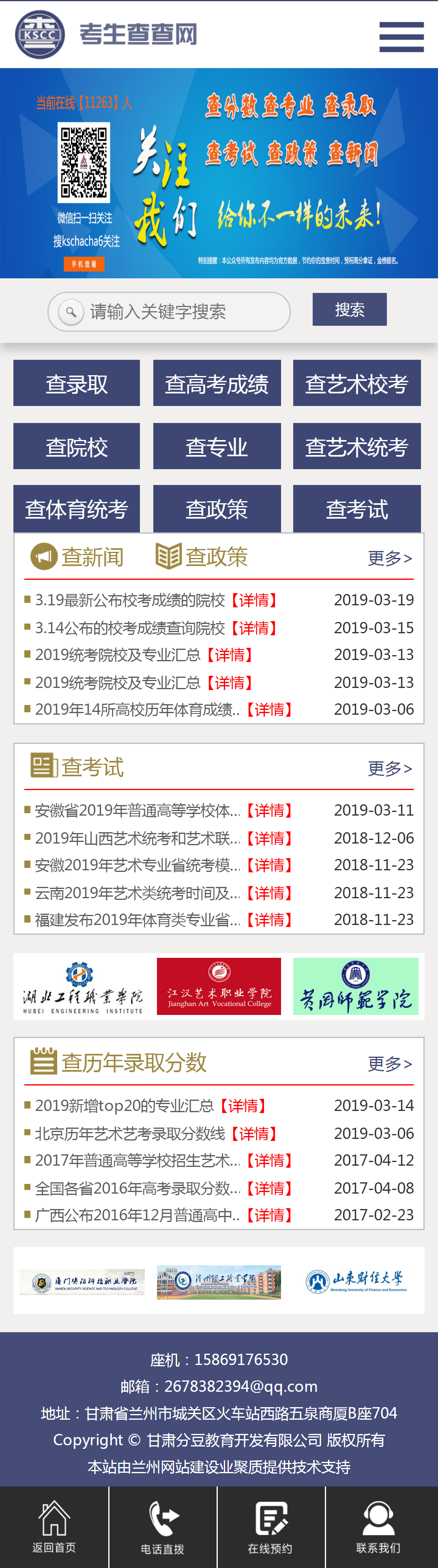438x1568 pixels.
Task: Open the article 安徽省2019年普通高等学校体...
Action: (137, 811)
